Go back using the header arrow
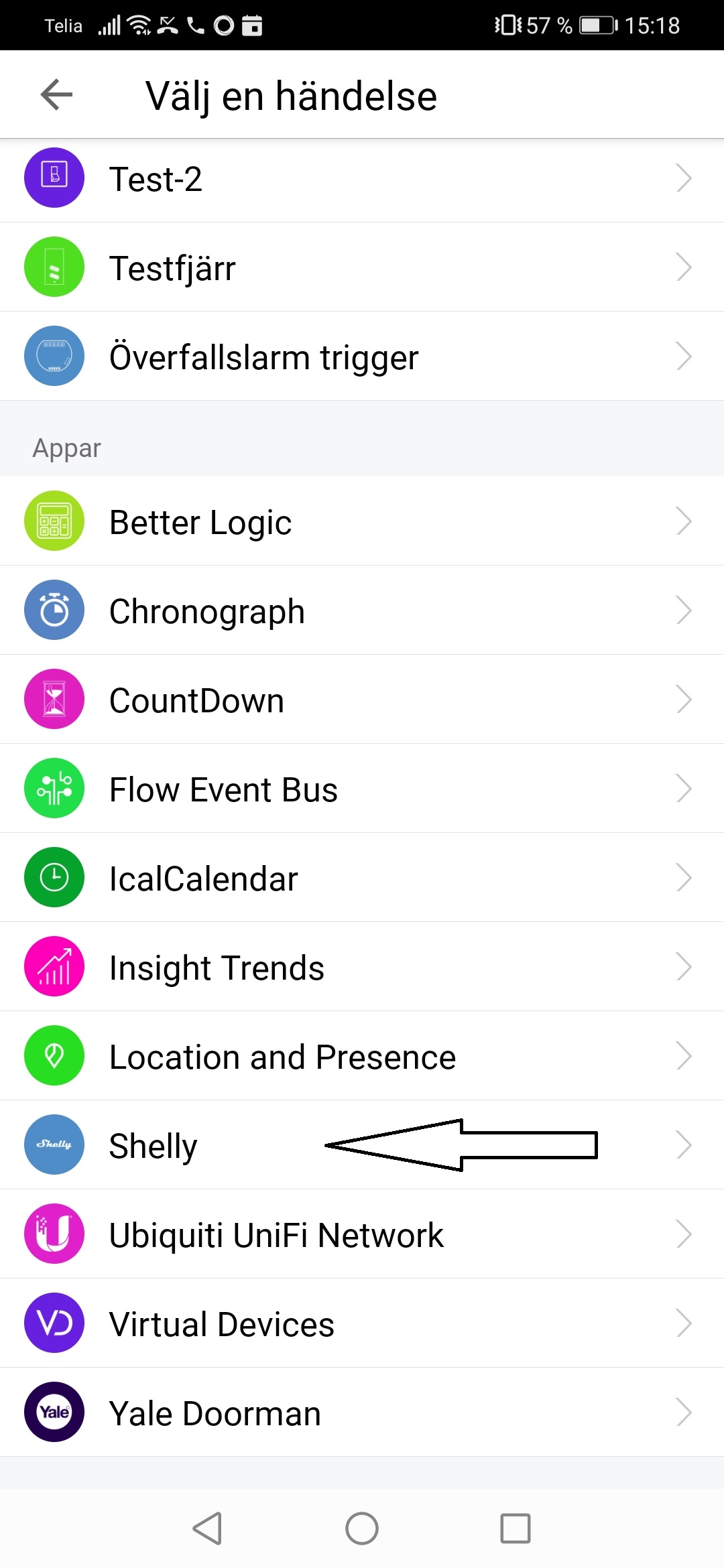The image size is (724, 1568). [x=56, y=94]
